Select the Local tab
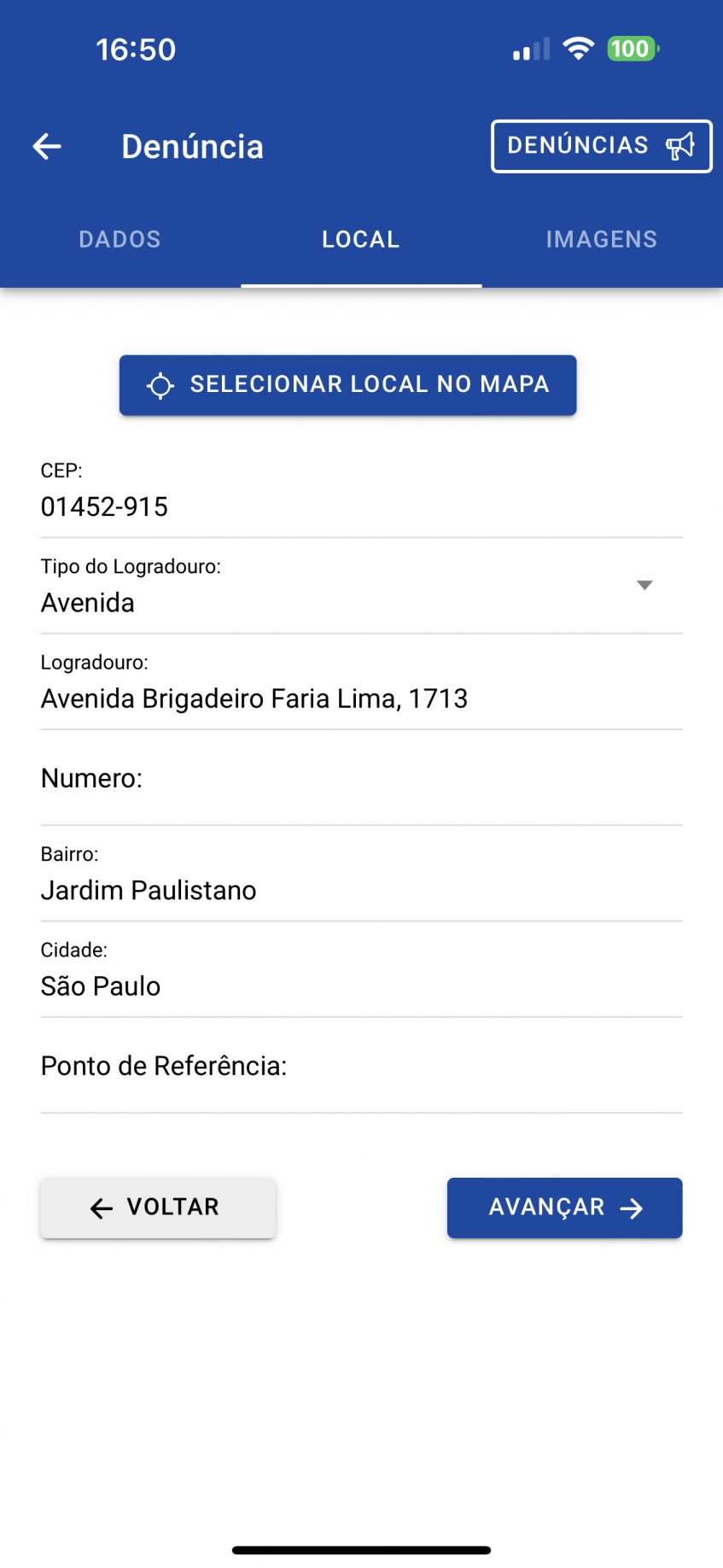Viewport: 723px width, 1568px height. (x=361, y=240)
